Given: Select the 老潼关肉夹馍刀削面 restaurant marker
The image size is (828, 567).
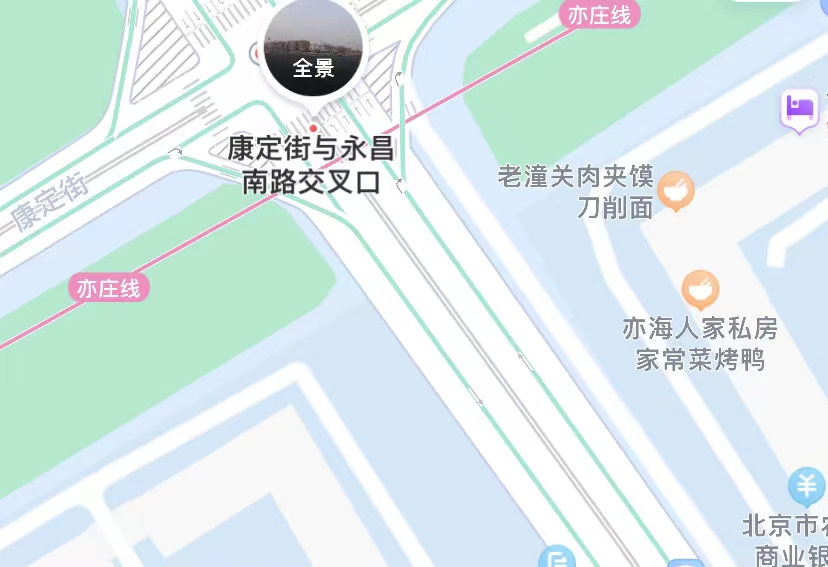Looking at the screenshot, I should click(677, 188).
